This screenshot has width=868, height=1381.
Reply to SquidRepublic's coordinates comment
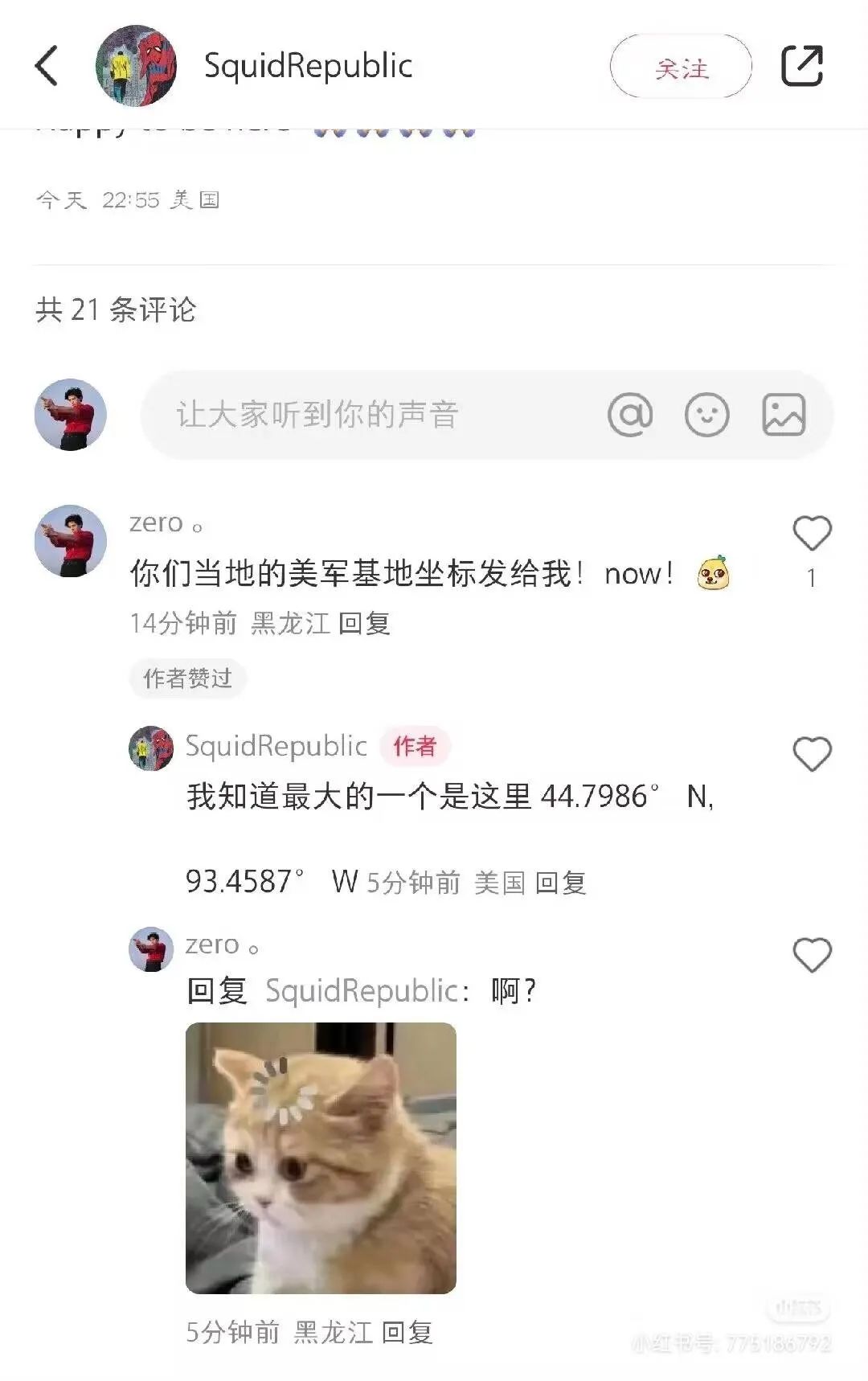click(x=560, y=883)
